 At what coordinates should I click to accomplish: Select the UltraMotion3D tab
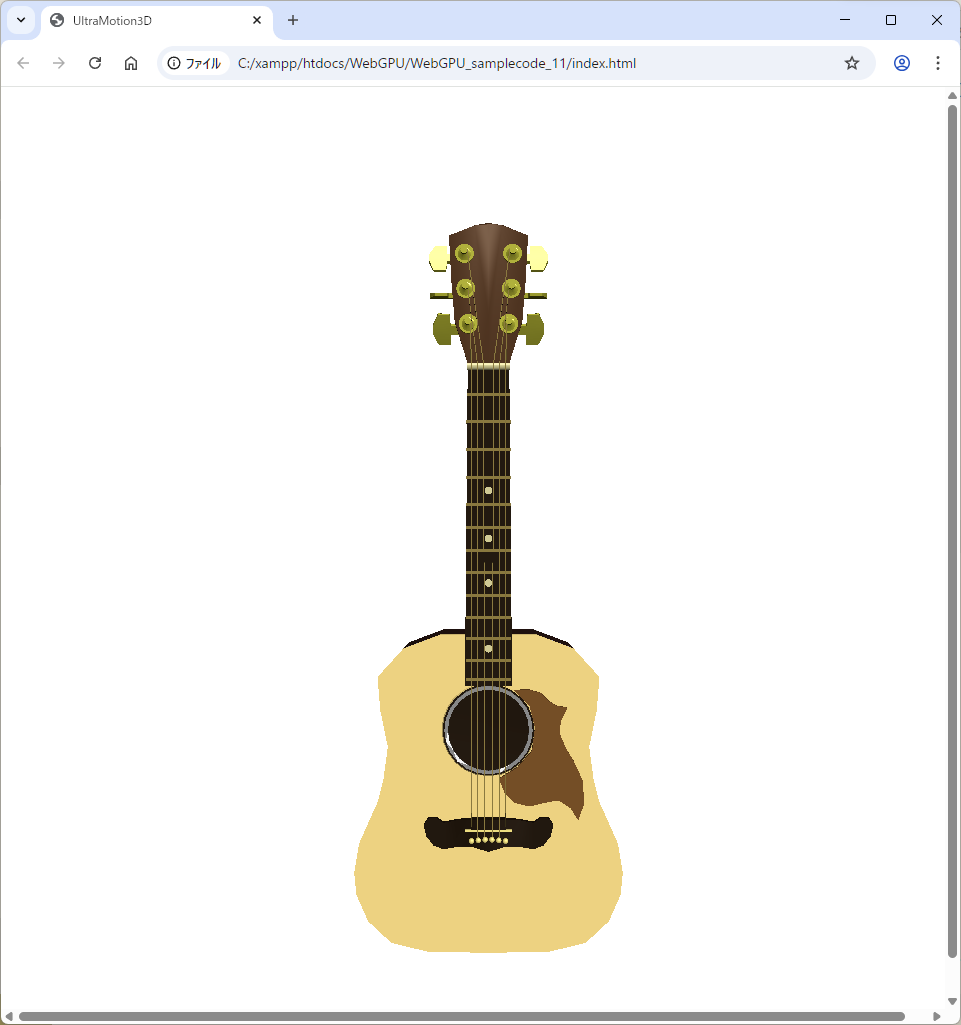(x=150, y=20)
